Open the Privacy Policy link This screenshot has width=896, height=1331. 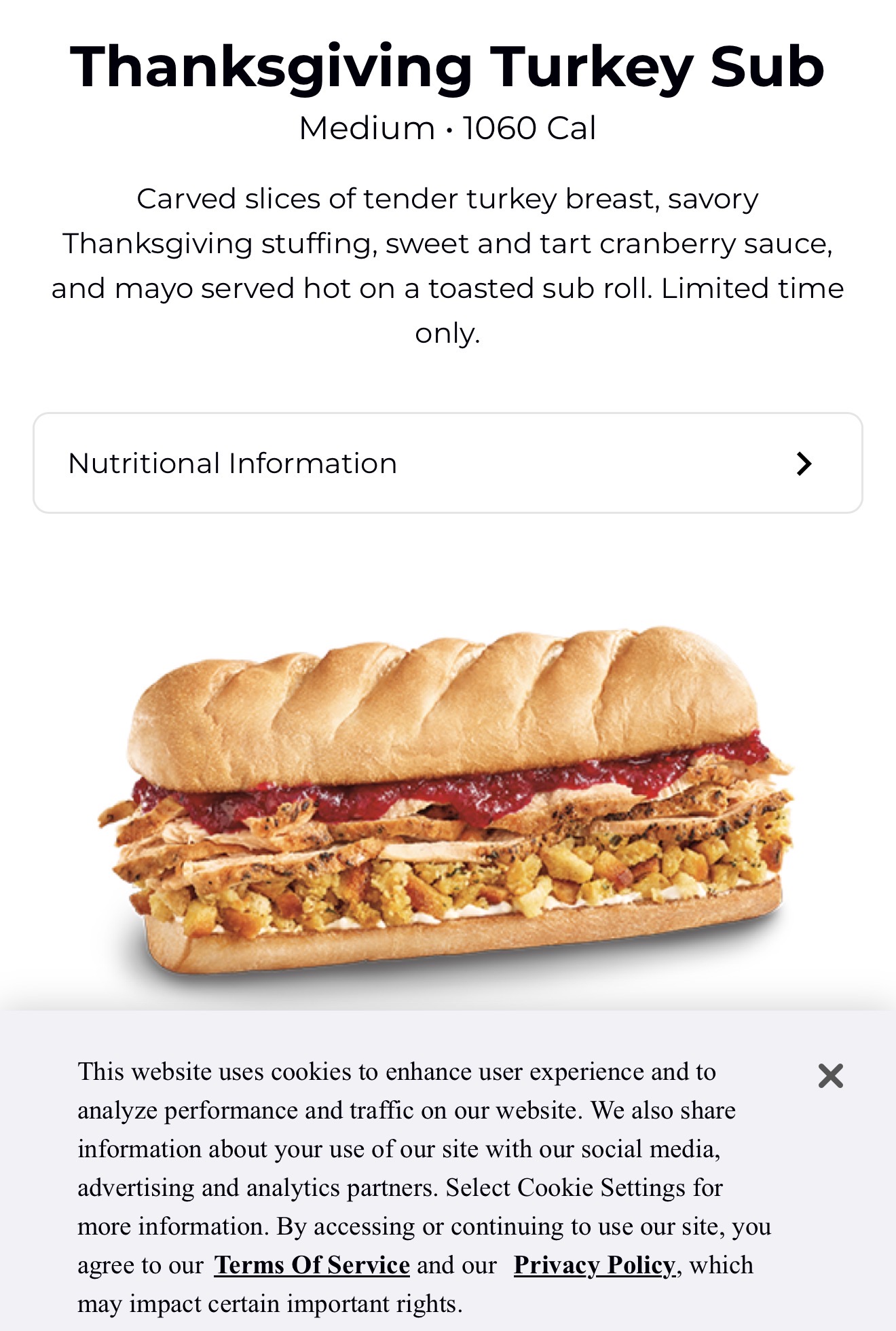coord(594,1265)
